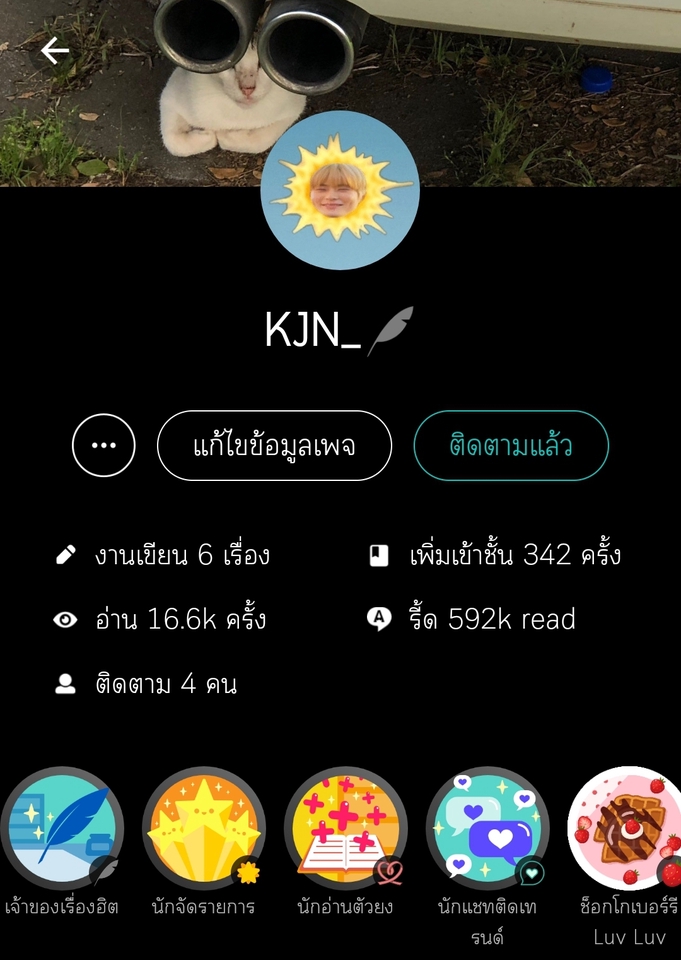
Task: Tap the แก้ไขข้อมูลเพจ button
Action: 274,445
